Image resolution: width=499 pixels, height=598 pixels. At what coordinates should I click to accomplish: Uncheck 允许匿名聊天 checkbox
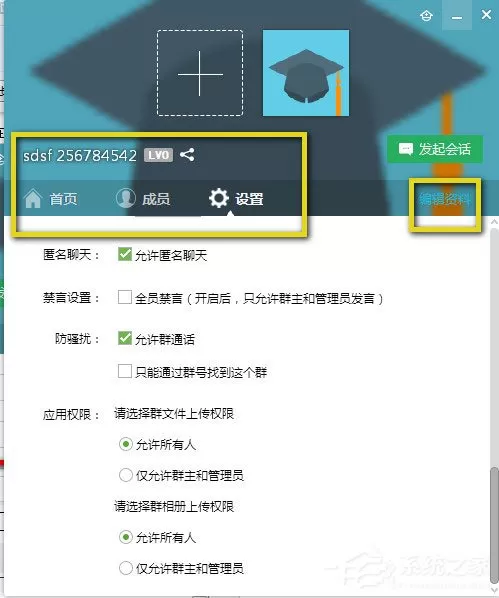125,255
